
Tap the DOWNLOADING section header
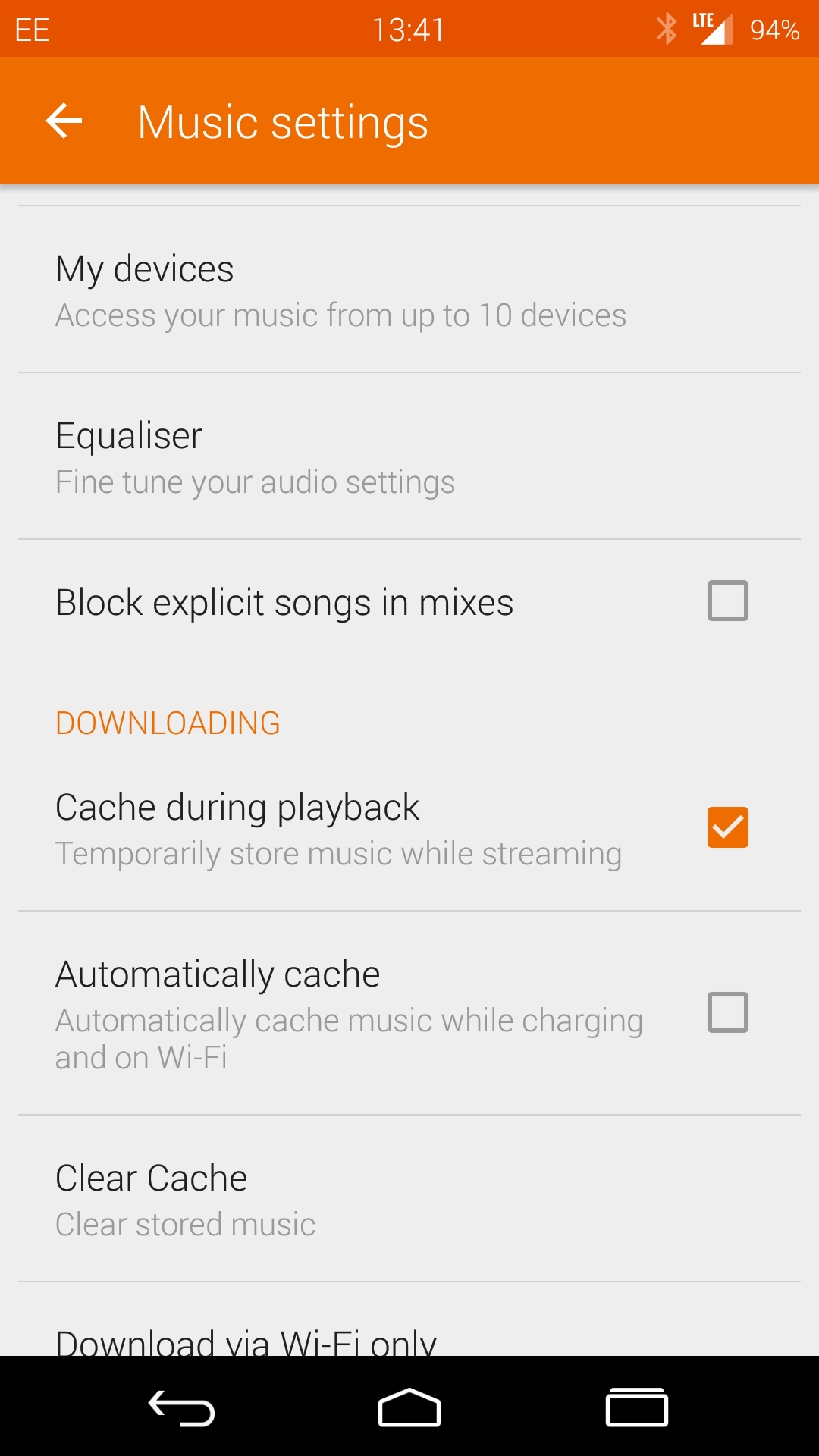pos(167,723)
